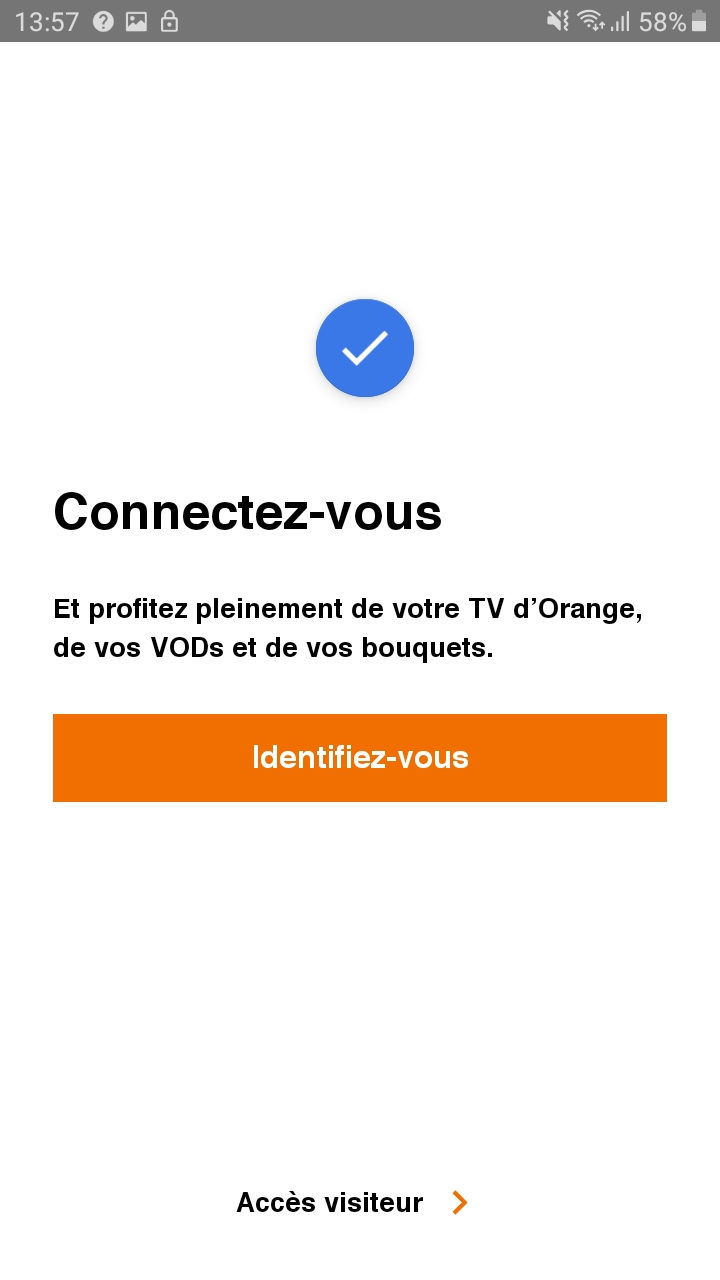Open the screenshot notification icon
This screenshot has height=1280, width=720.
(x=134, y=20)
